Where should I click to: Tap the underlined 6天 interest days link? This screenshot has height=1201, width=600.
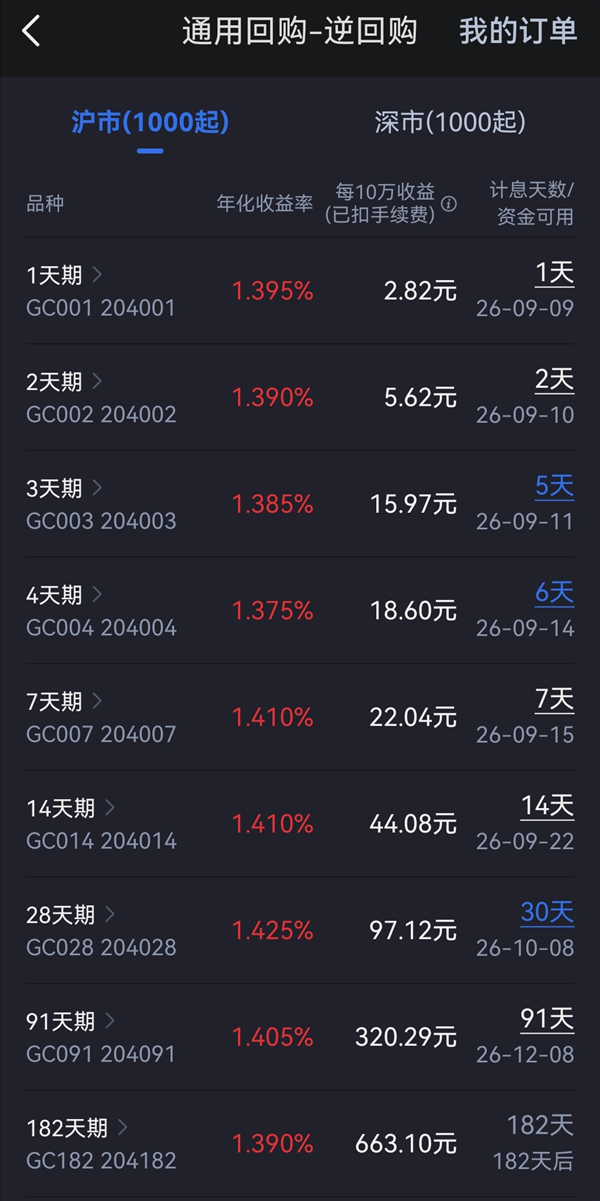pos(555,593)
